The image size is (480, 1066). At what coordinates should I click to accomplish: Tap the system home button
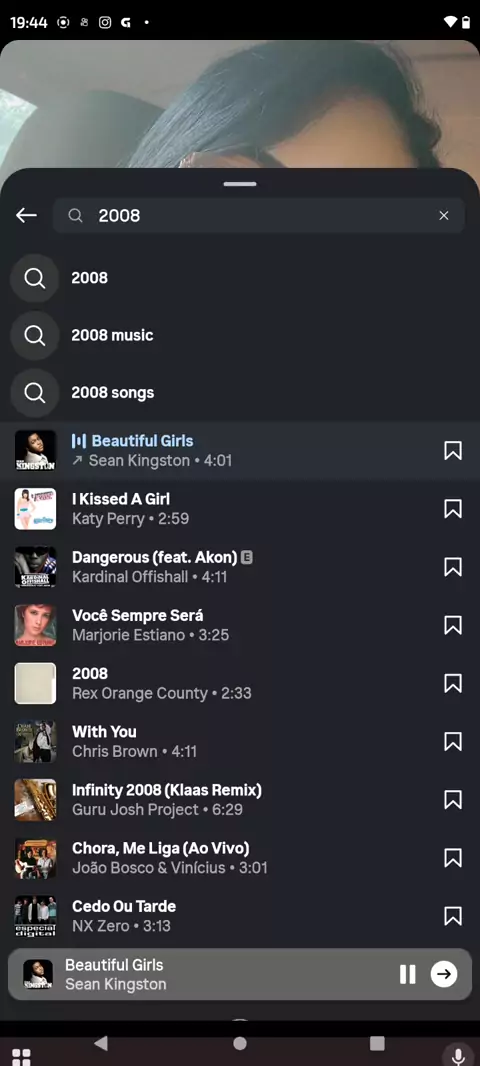(240, 1043)
